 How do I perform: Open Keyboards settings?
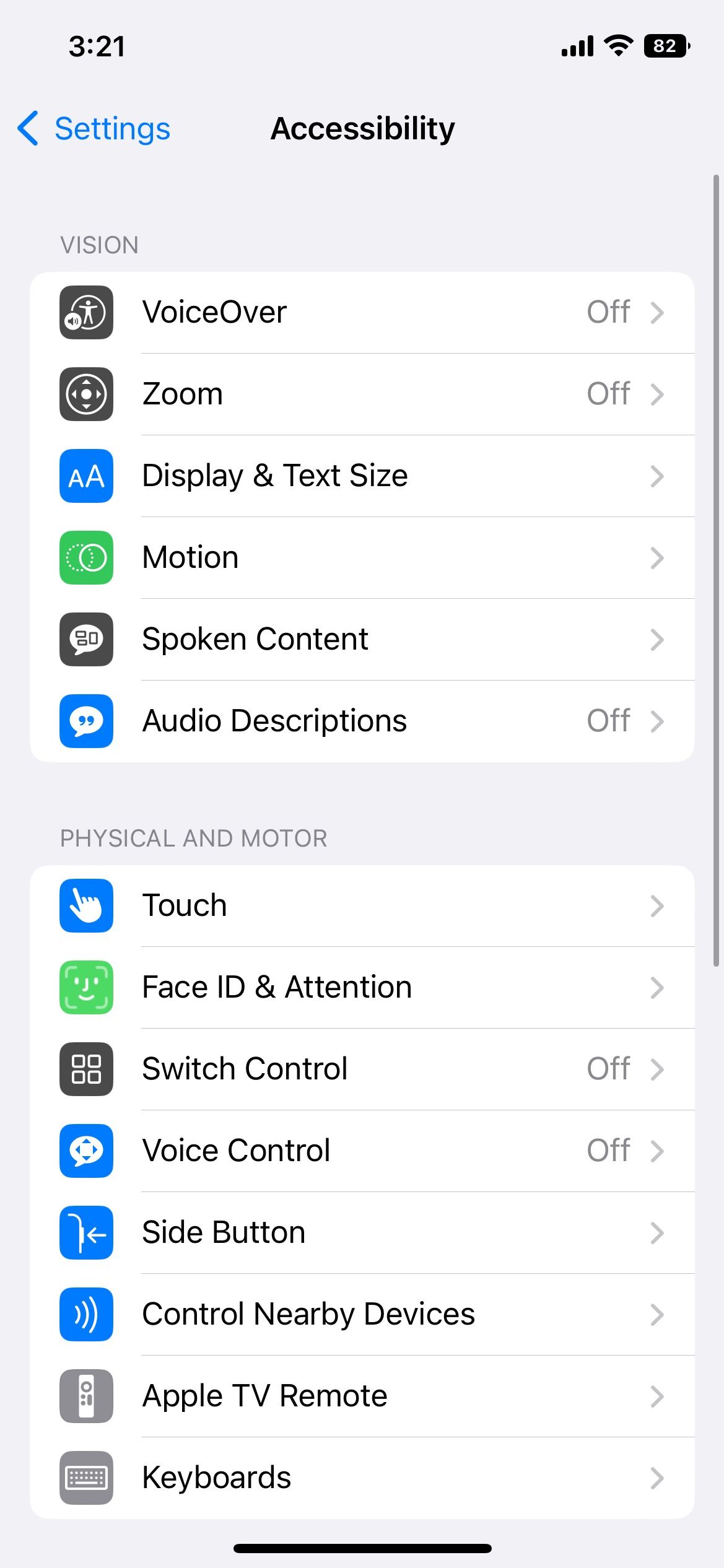coord(362,1478)
